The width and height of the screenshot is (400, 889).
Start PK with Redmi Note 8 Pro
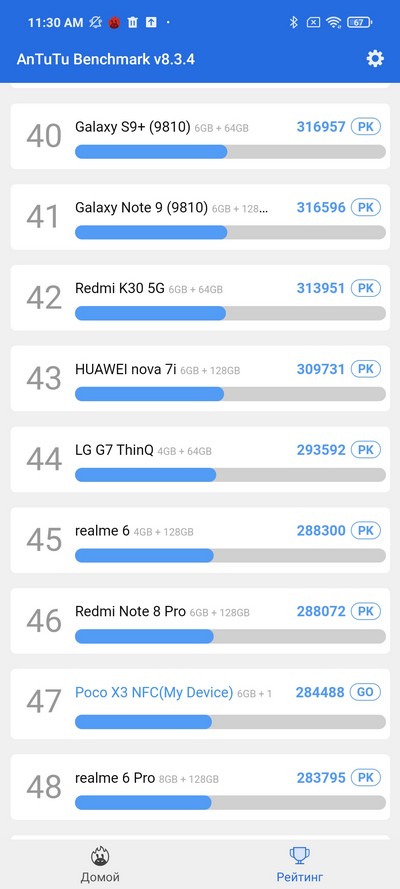coord(365,612)
